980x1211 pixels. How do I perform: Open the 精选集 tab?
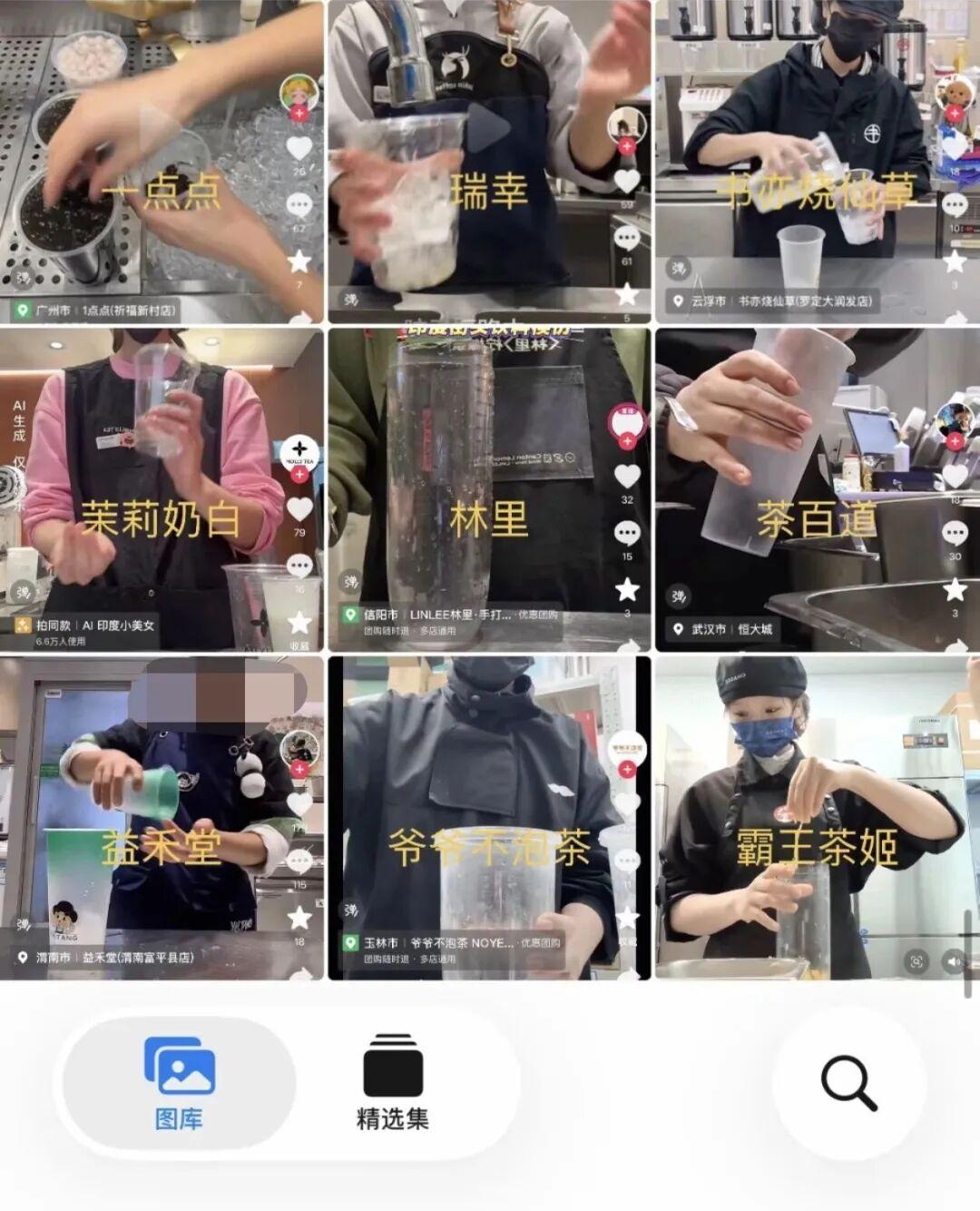pos(392,1084)
